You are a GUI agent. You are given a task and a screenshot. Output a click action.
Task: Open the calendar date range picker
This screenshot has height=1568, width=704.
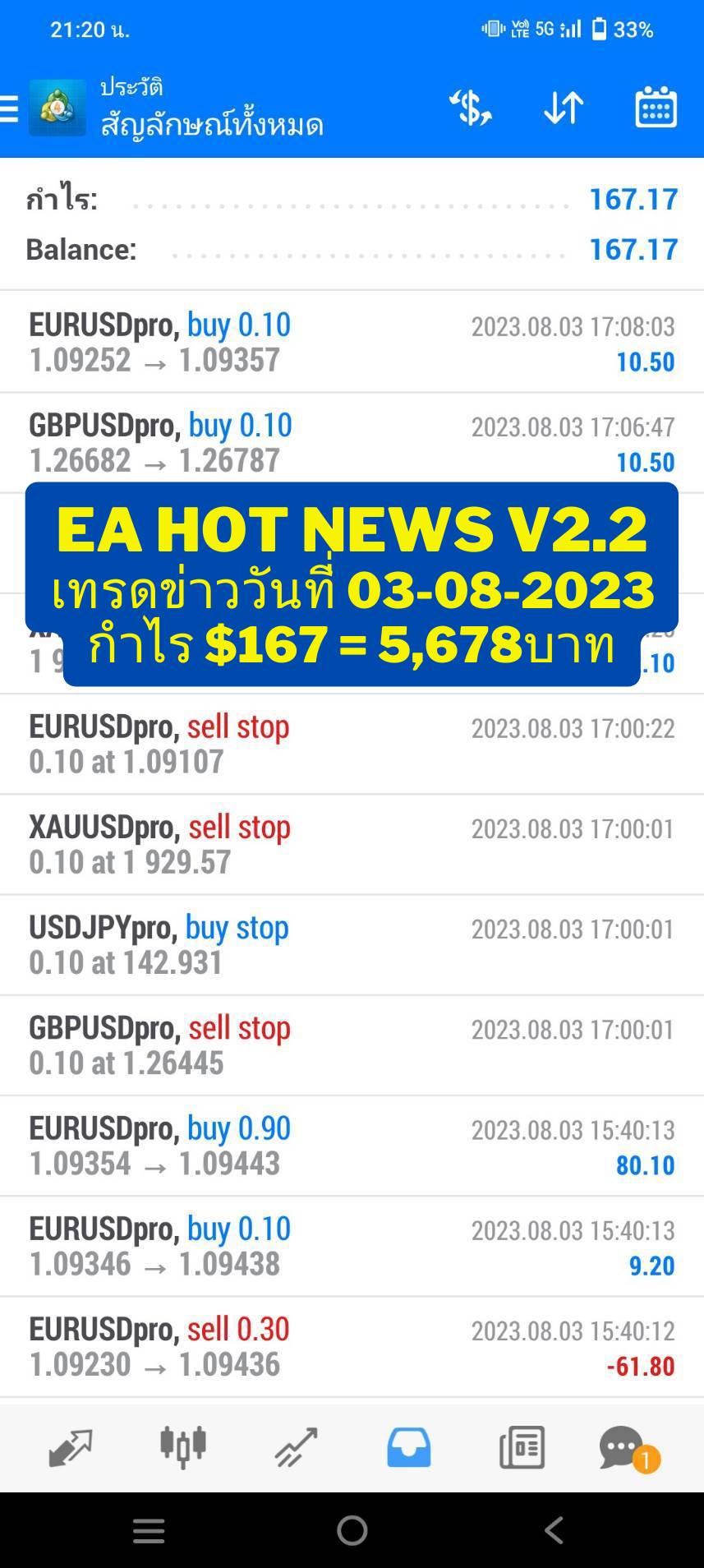(656, 108)
